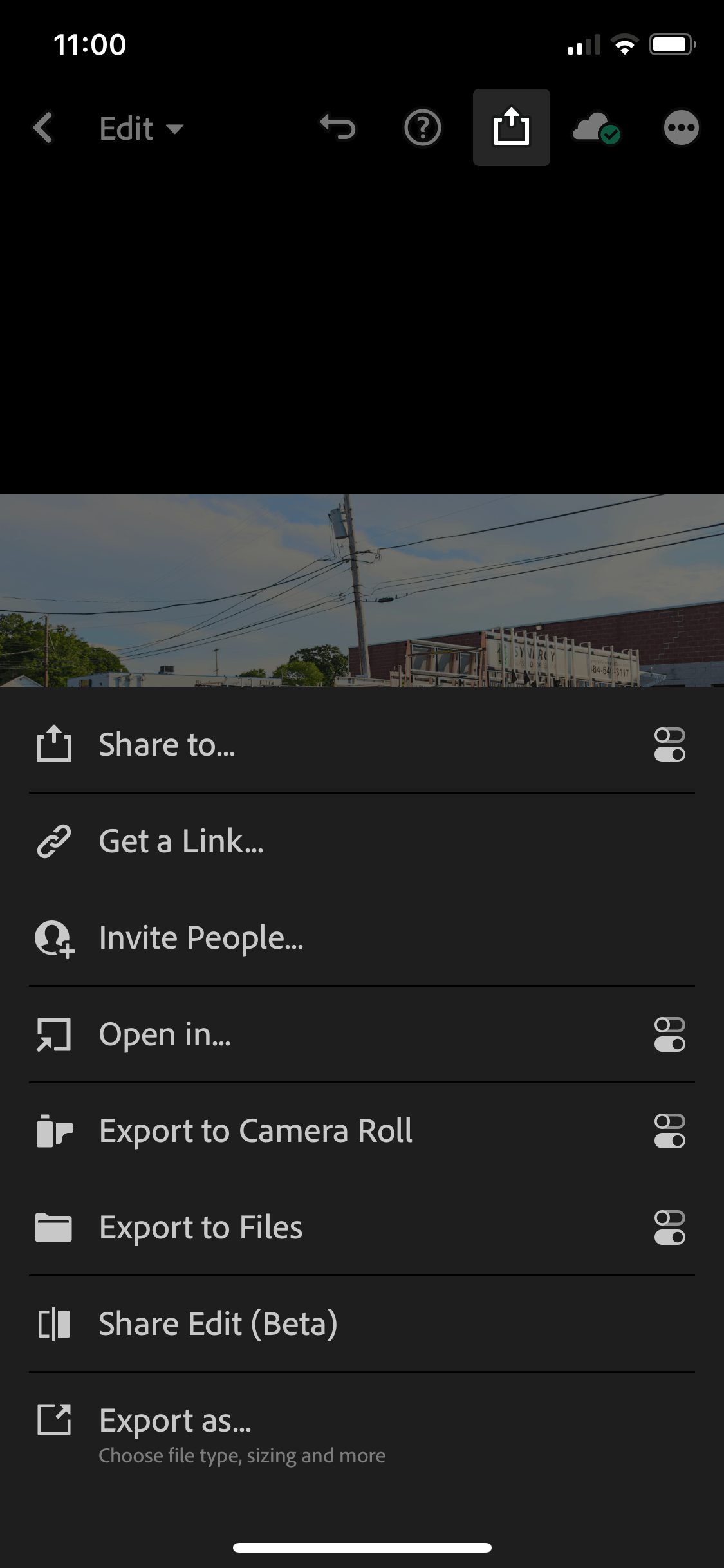Open the three-dot overflow menu
This screenshot has height=1568, width=724.
(x=681, y=127)
